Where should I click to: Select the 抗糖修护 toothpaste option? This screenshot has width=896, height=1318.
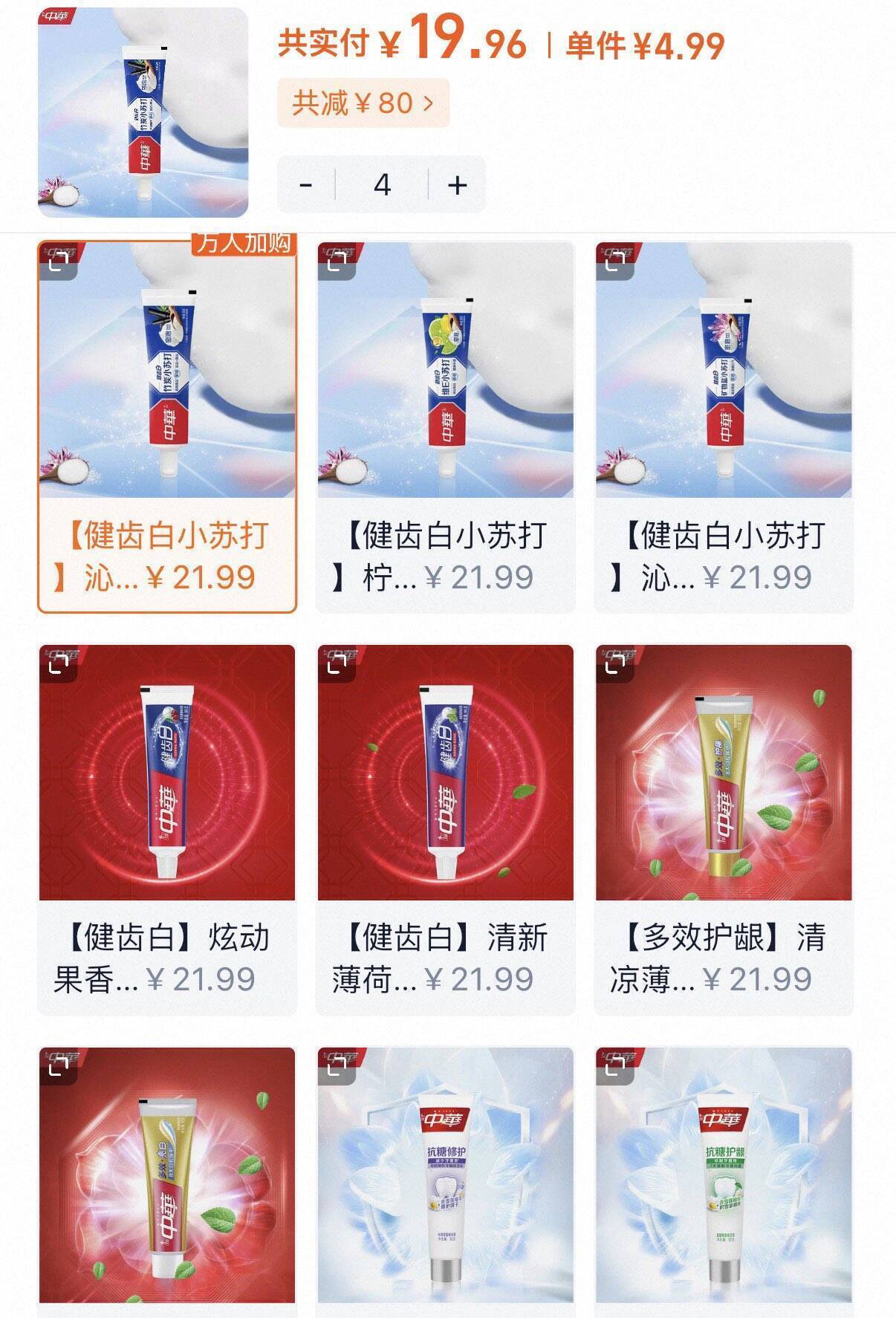point(445,1181)
